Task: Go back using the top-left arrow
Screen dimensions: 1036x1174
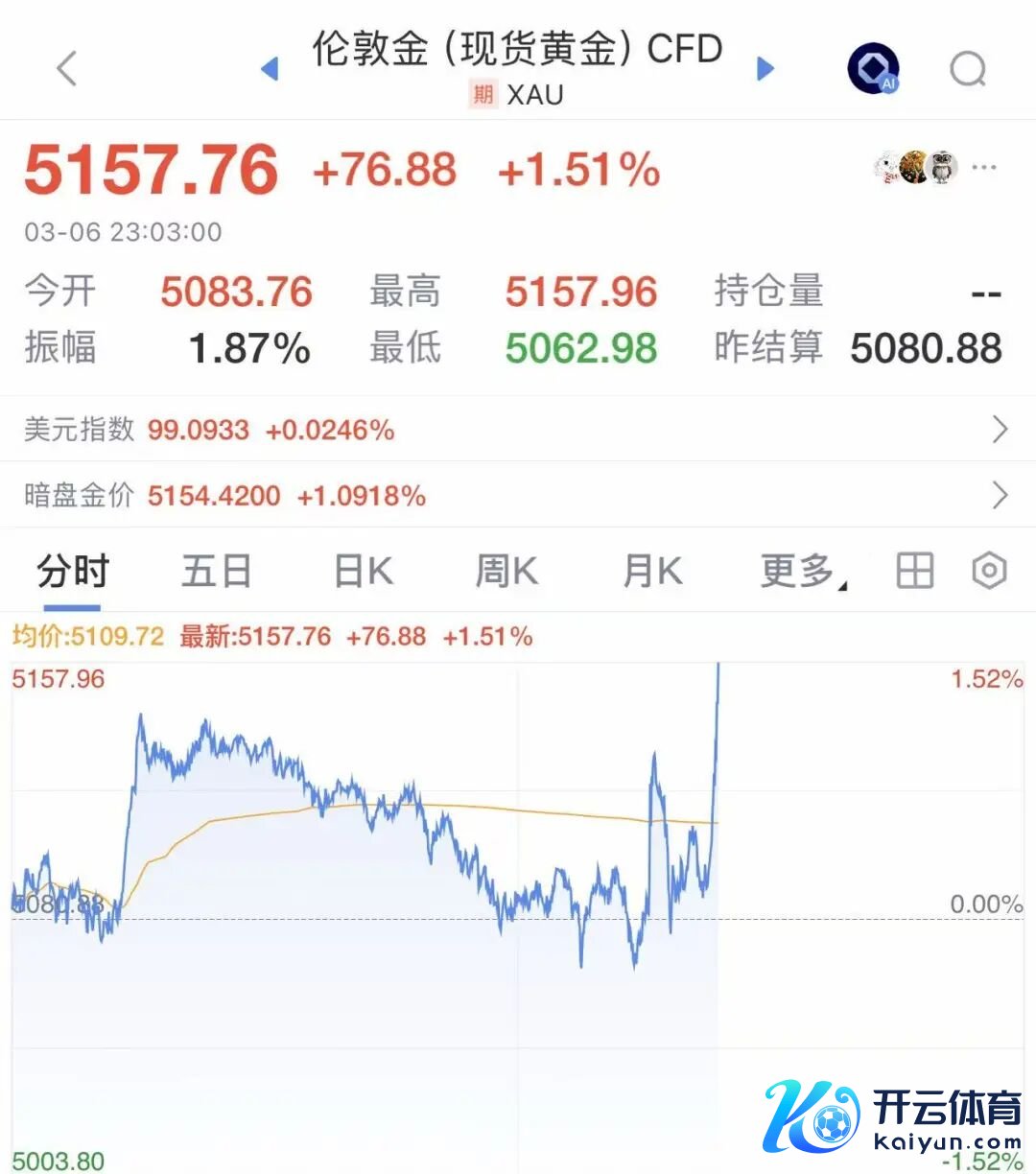Action: click(66, 69)
